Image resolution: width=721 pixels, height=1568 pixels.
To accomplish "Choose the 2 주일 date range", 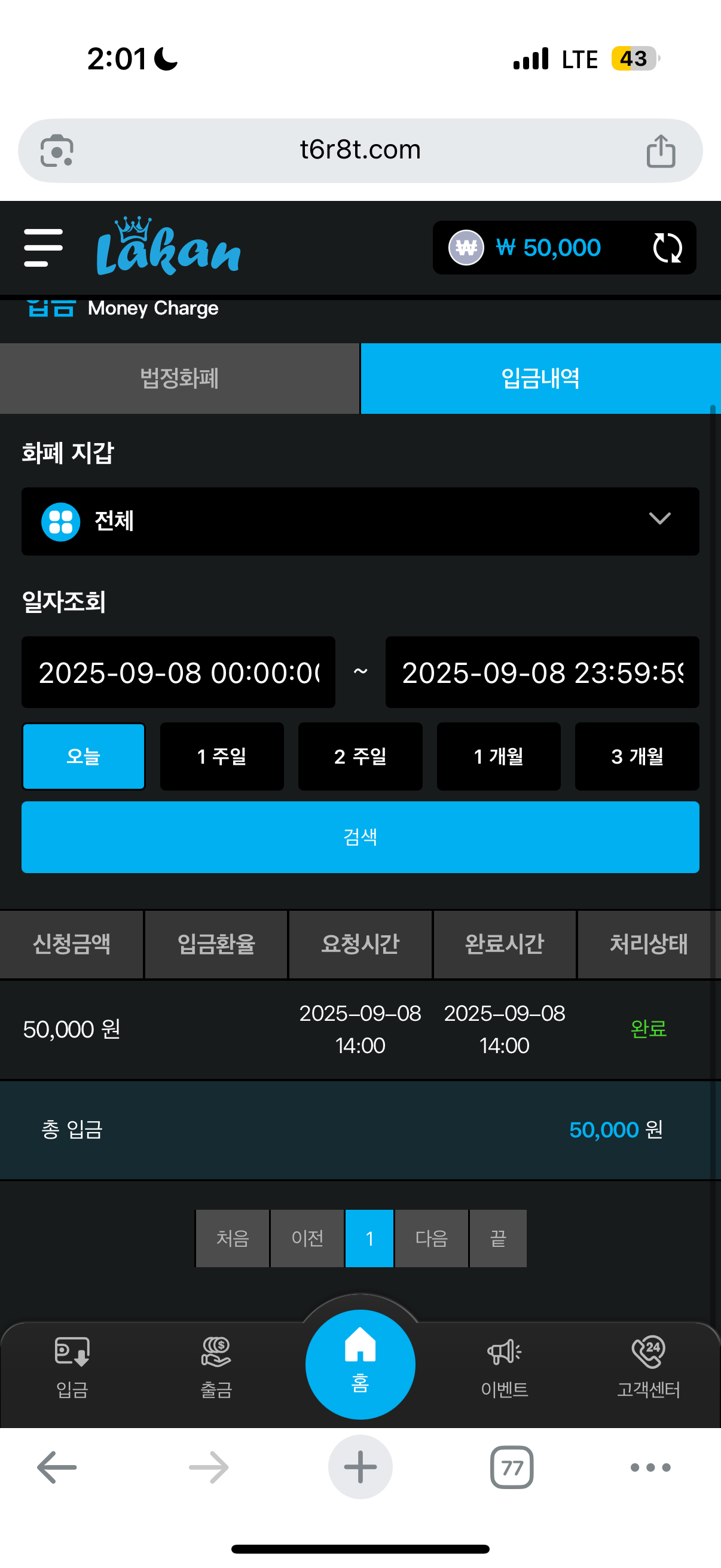I will point(360,756).
